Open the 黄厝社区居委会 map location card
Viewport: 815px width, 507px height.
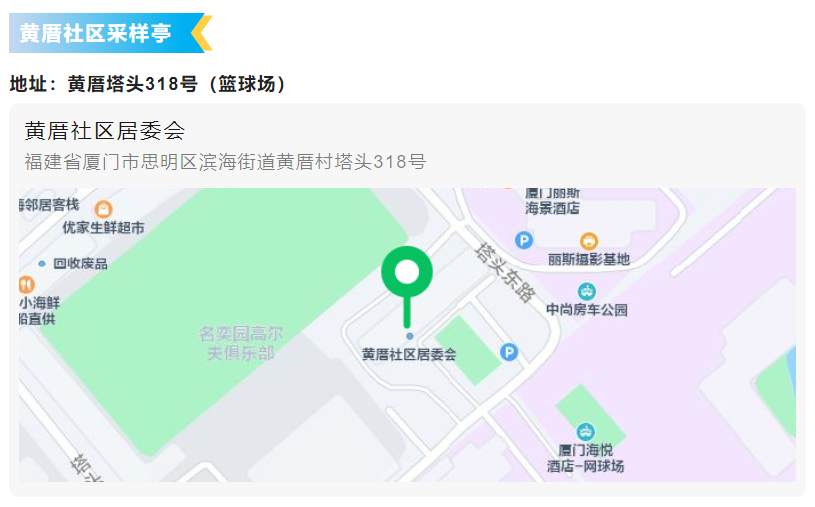coord(105,132)
